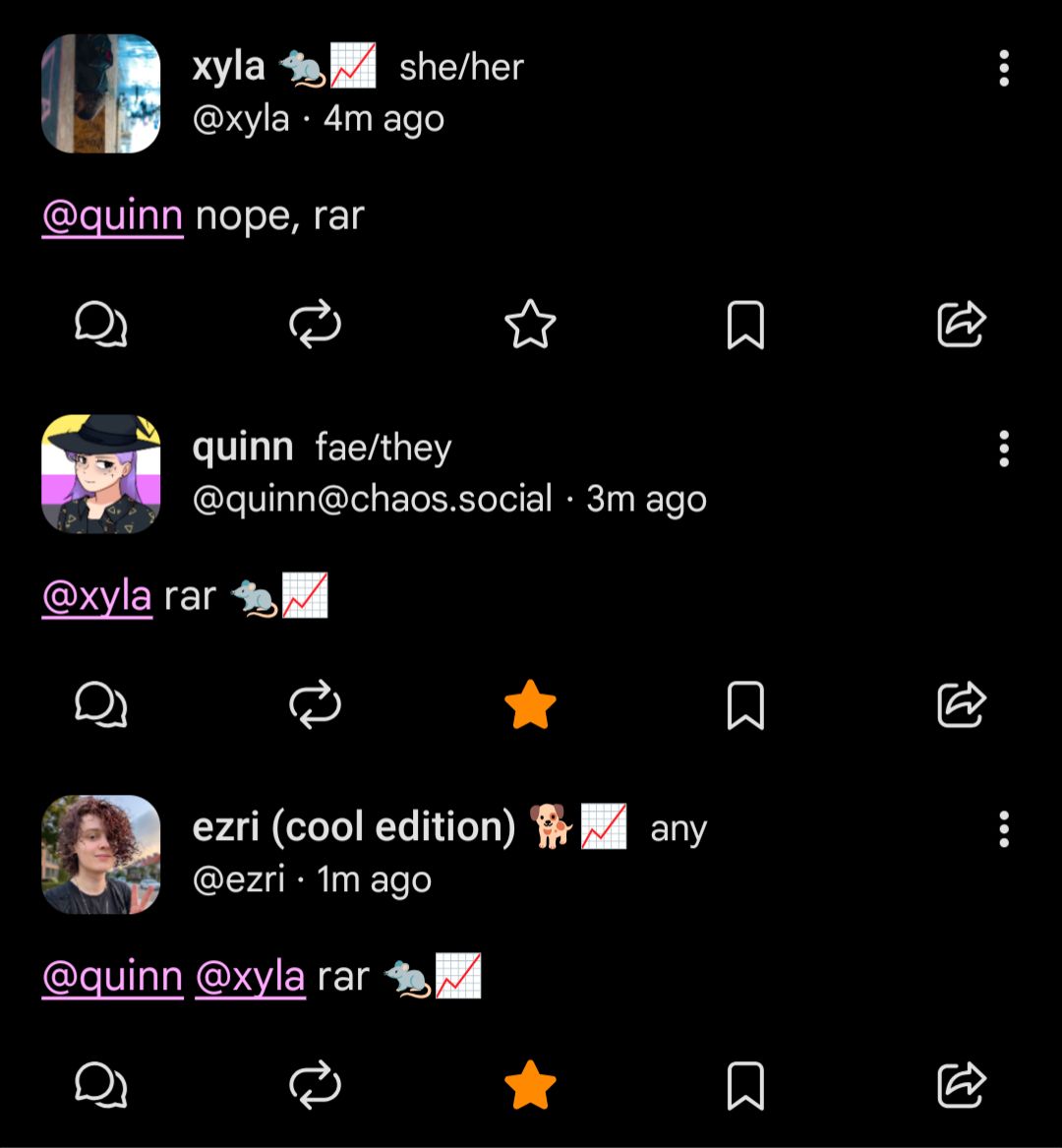The width and height of the screenshot is (1062, 1148).
Task: Reply to quinn's post
Action: (x=100, y=702)
